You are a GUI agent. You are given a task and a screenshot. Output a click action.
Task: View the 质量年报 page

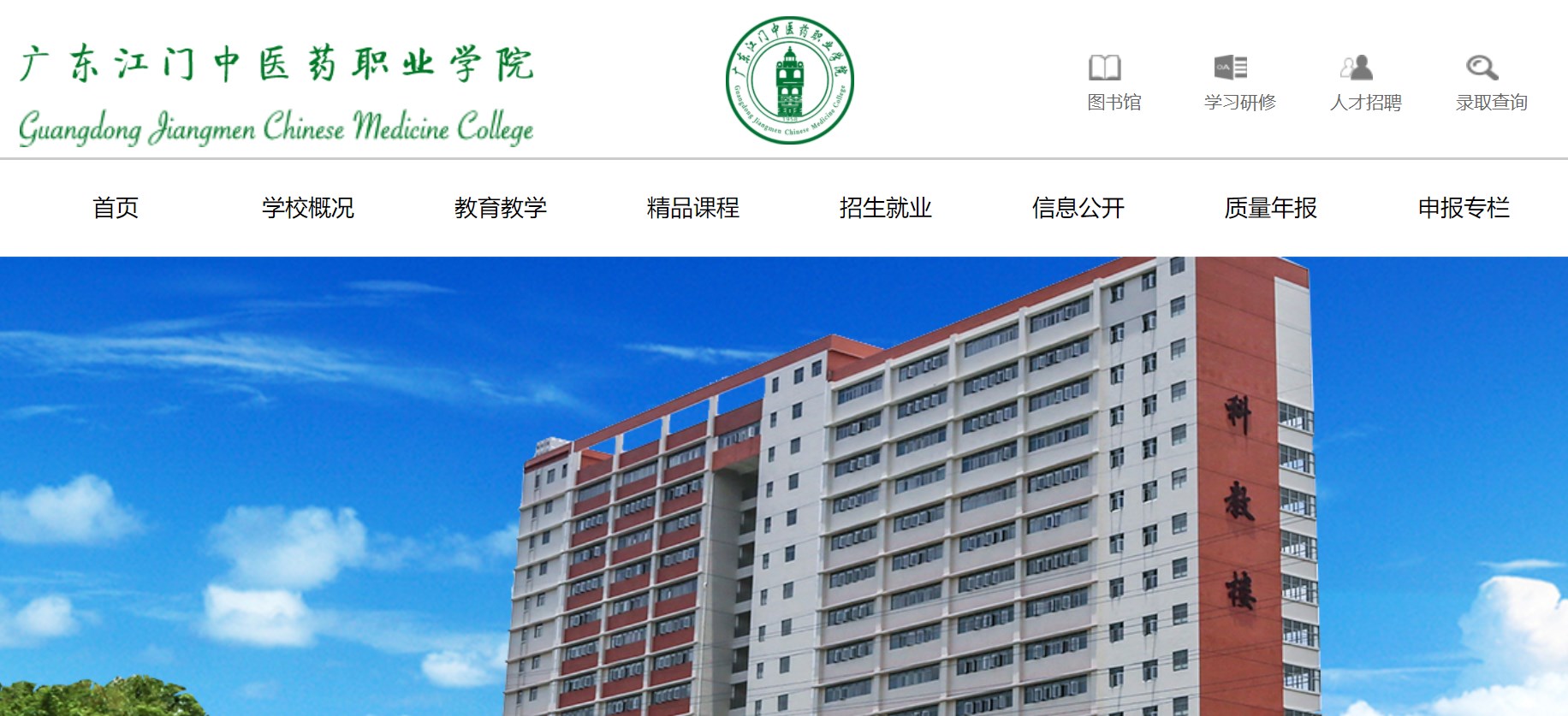1271,208
